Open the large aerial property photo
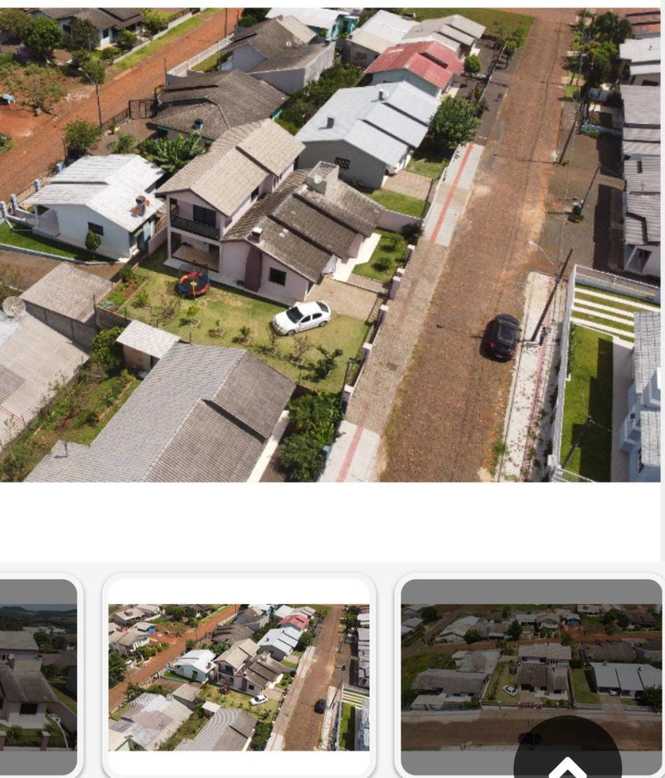 tap(330, 245)
